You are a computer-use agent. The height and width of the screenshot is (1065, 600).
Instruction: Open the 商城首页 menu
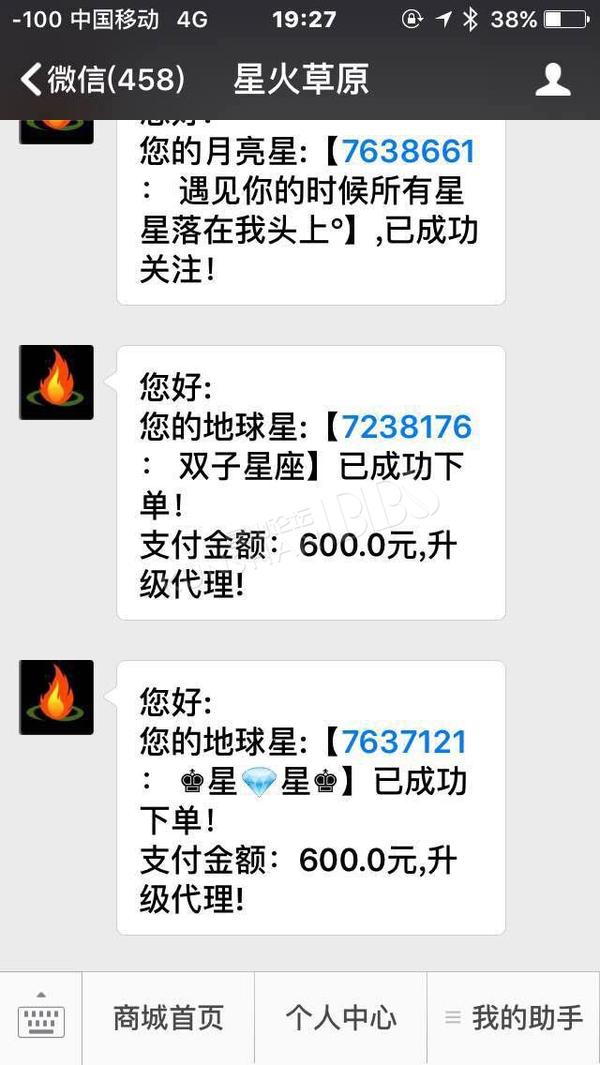168,1017
